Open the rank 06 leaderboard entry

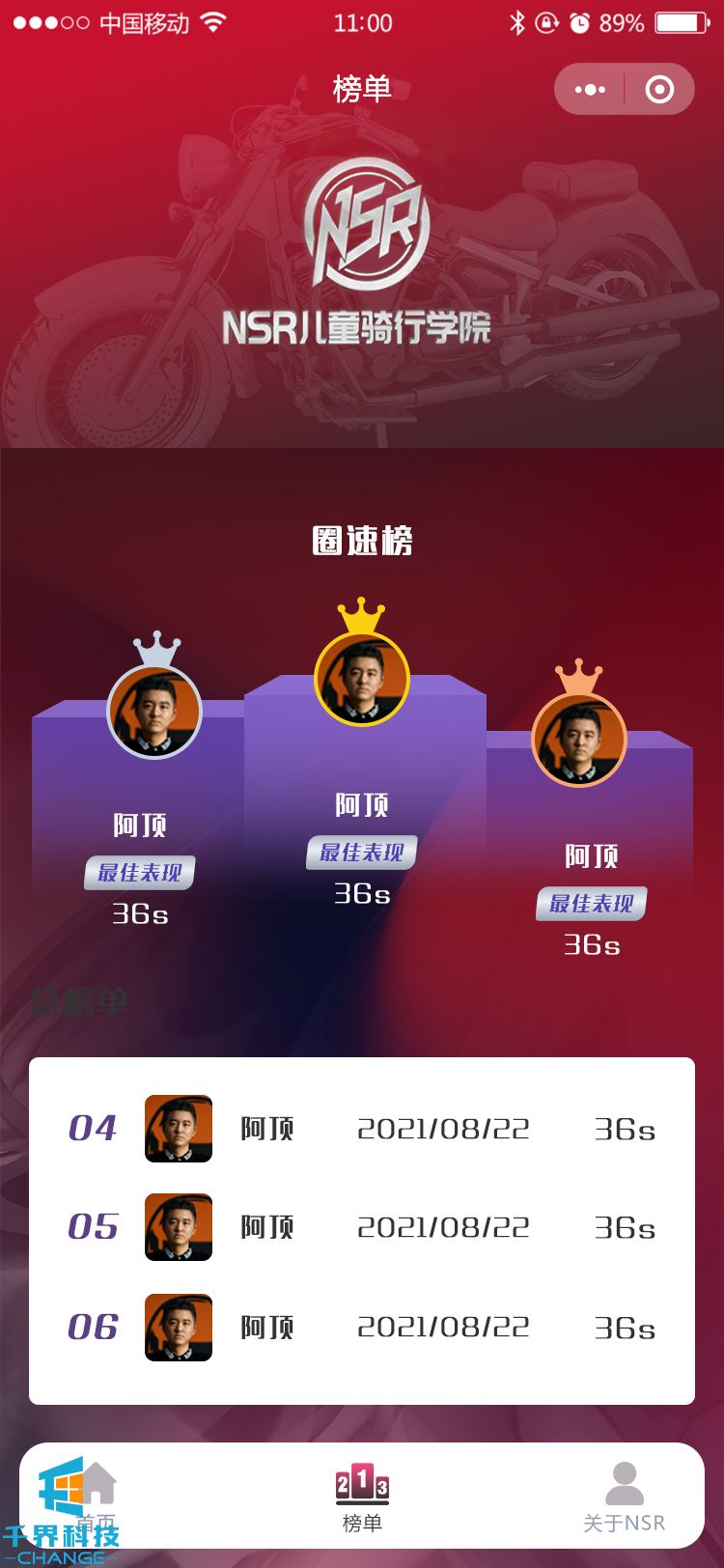[x=362, y=1328]
